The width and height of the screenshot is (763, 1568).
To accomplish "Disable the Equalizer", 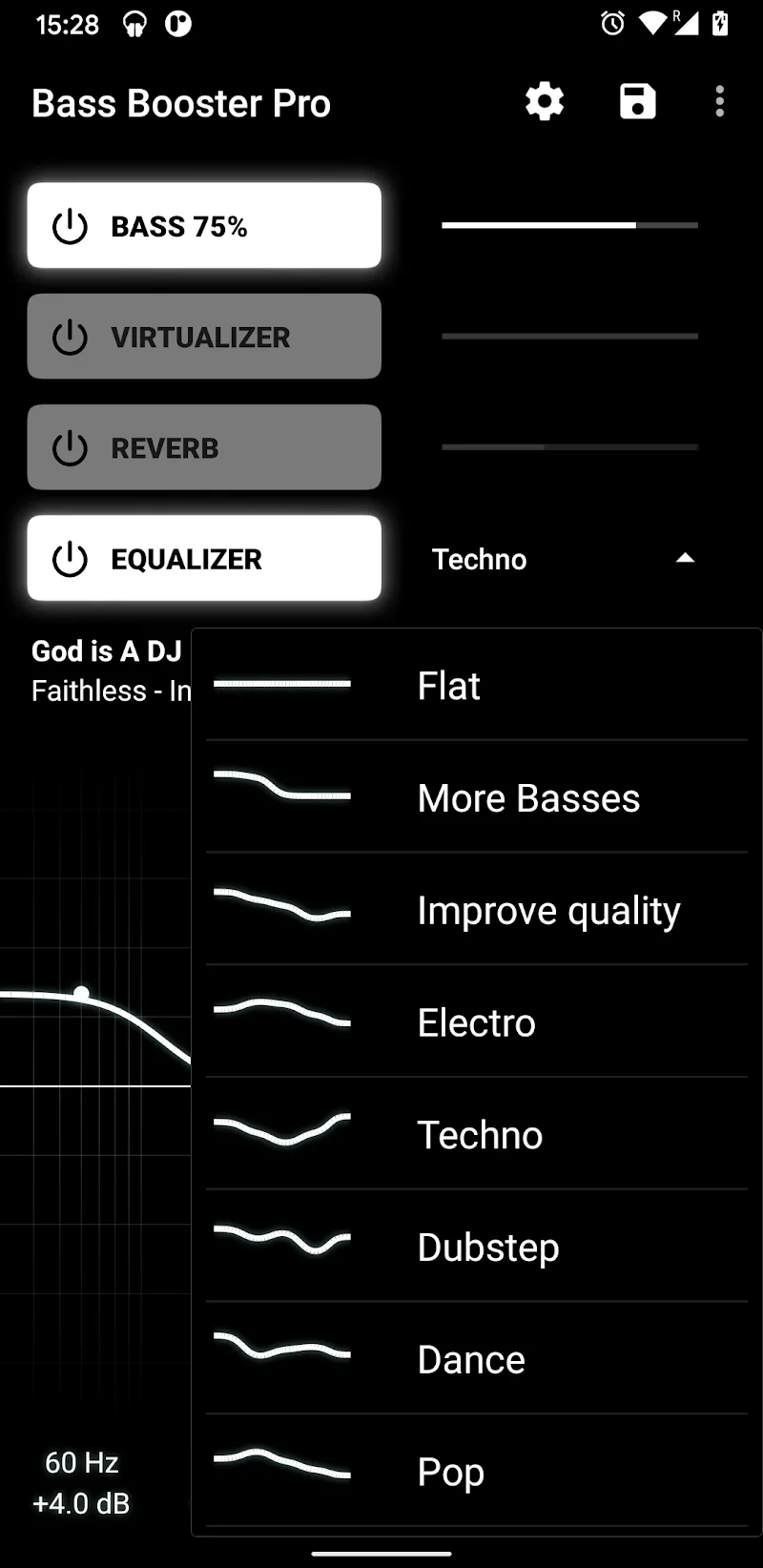I will tap(204, 559).
